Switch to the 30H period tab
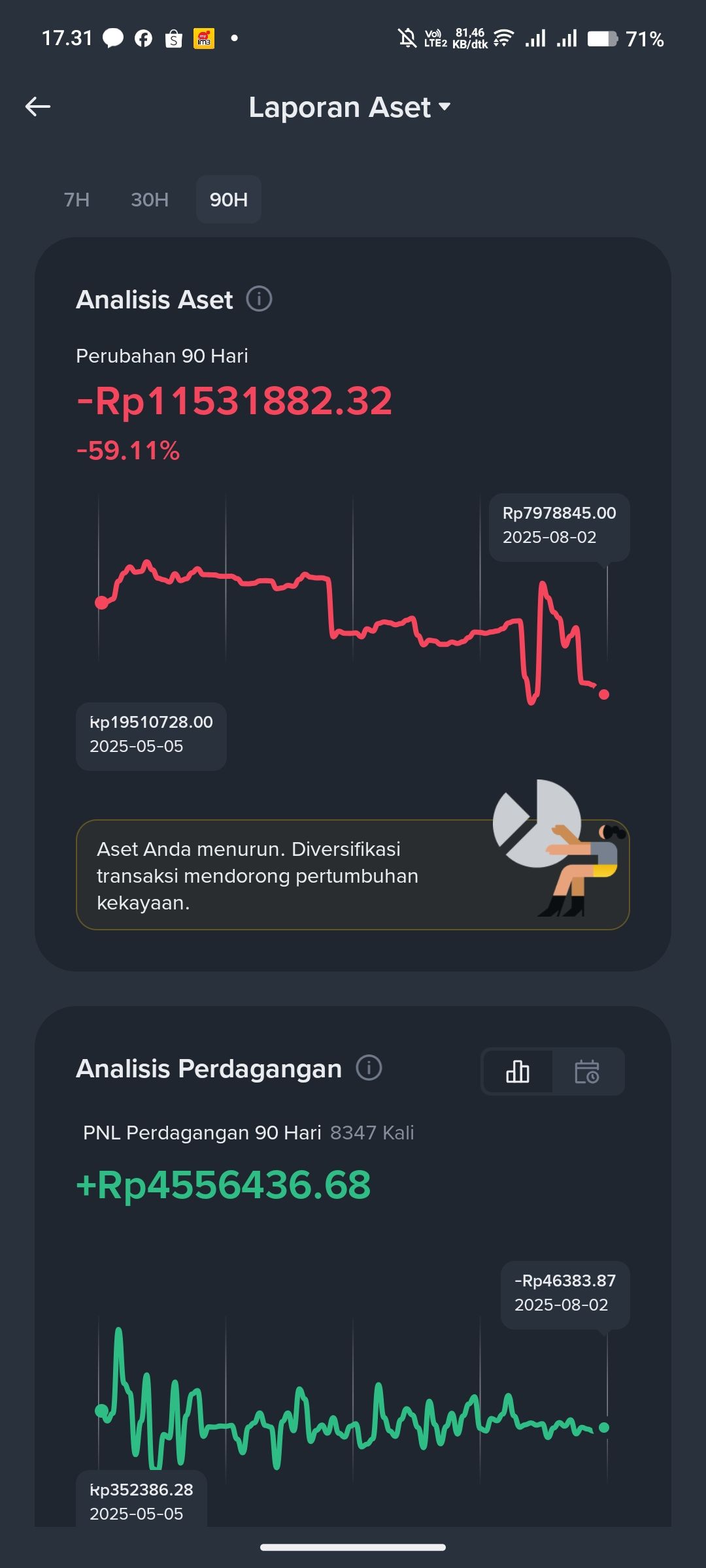The width and height of the screenshot is (706, 1568). 150,199
